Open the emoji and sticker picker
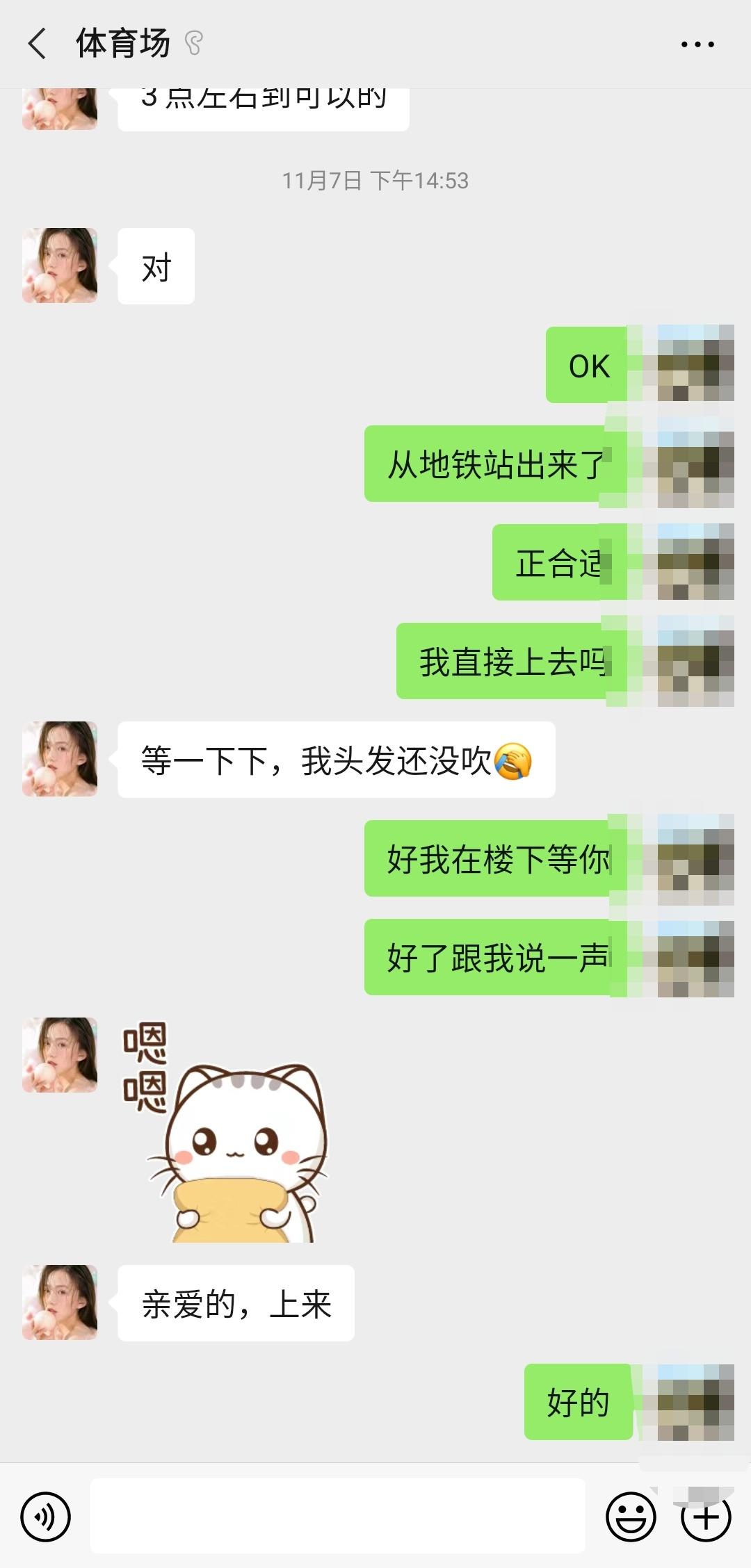 [x=630, y=1517]
